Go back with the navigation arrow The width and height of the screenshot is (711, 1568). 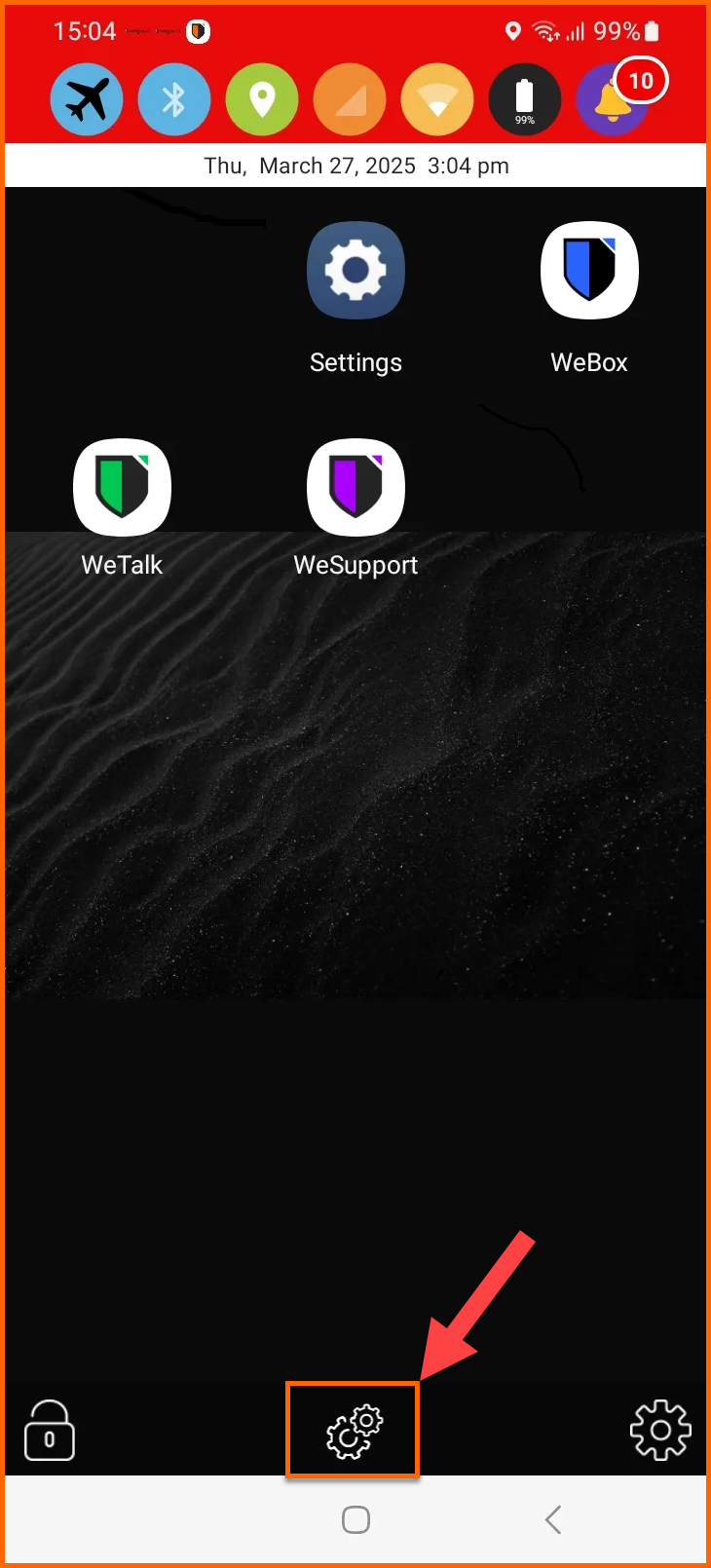pos(553,1519)
